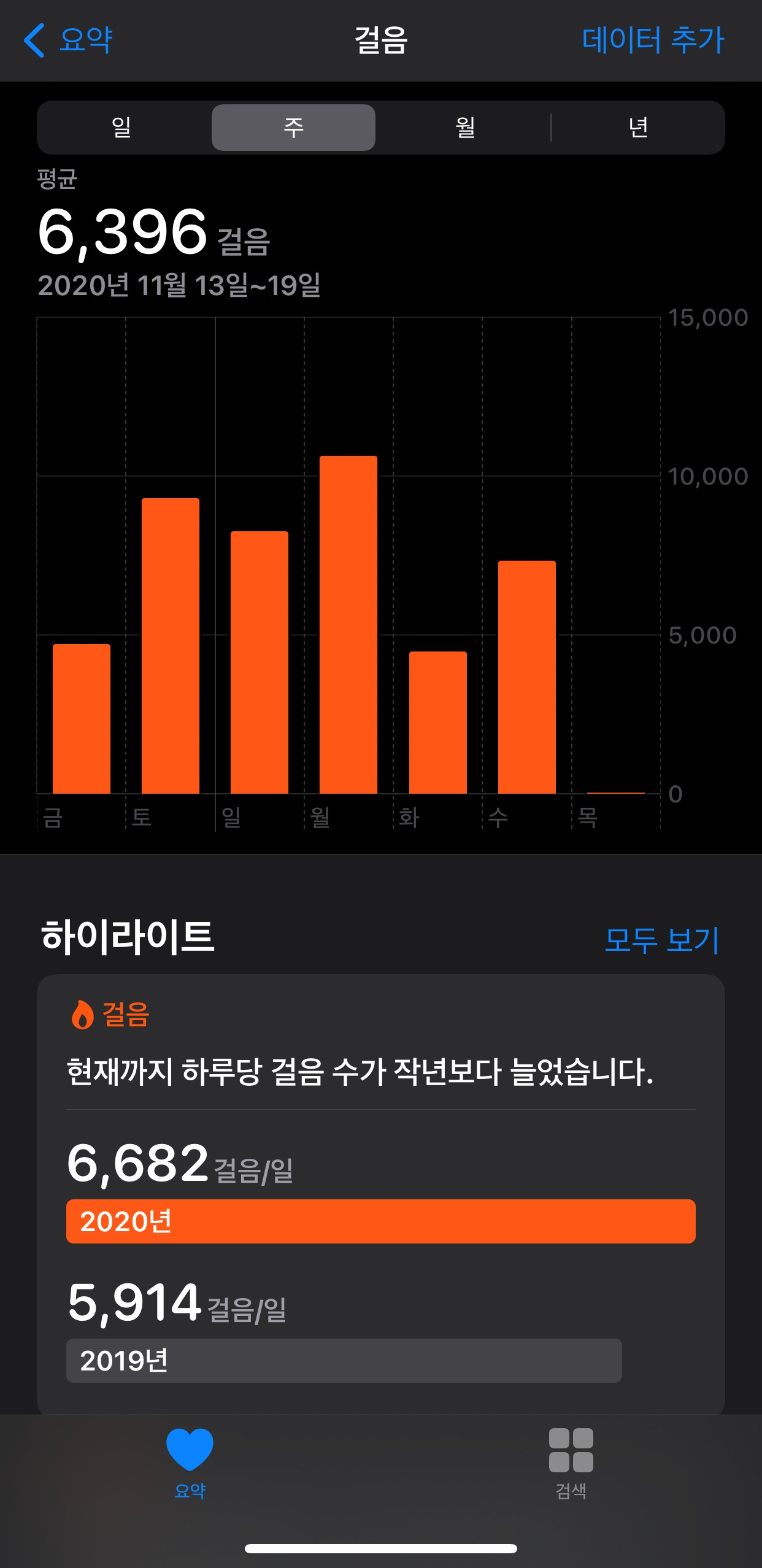Tap 데이터 추가 to add data
The height and width of the screenshot is (1568, 762).
click(x=653, y=40)
